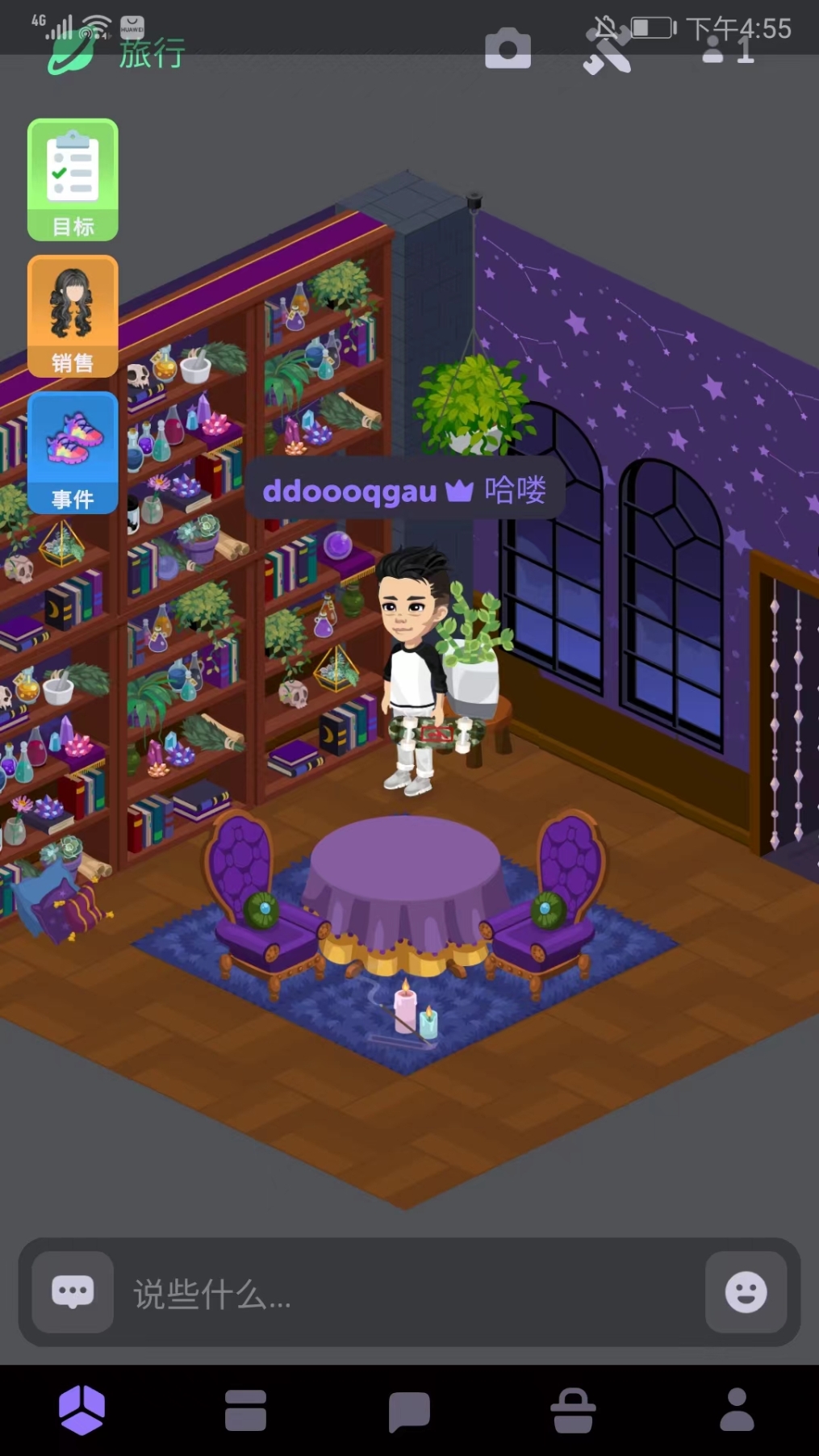Image resolution: width=819 pixels, height=1456 pixels.
Task: Open the 旅行 travel button
Action: click(117, 54)
